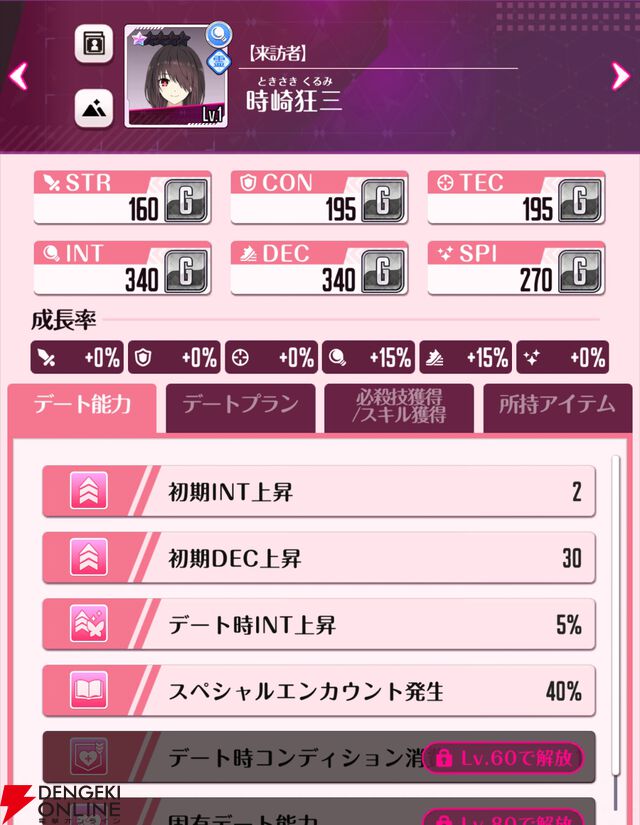Open the character illustration view
640x825 pixels.
(x=93, y=108)
